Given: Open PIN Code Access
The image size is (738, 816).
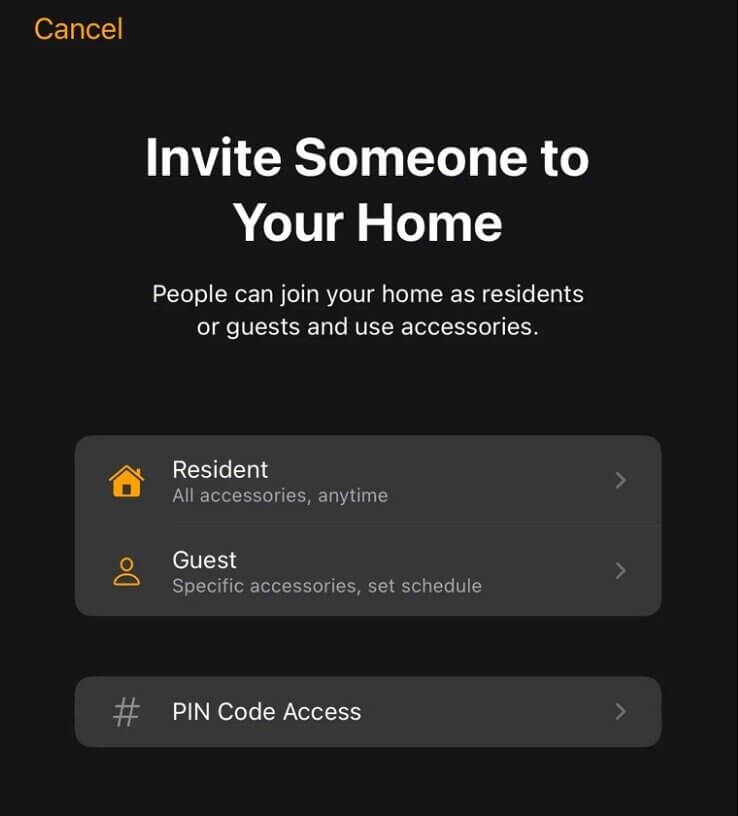Looking at the screenshot, I should click(x=367, y=712).
